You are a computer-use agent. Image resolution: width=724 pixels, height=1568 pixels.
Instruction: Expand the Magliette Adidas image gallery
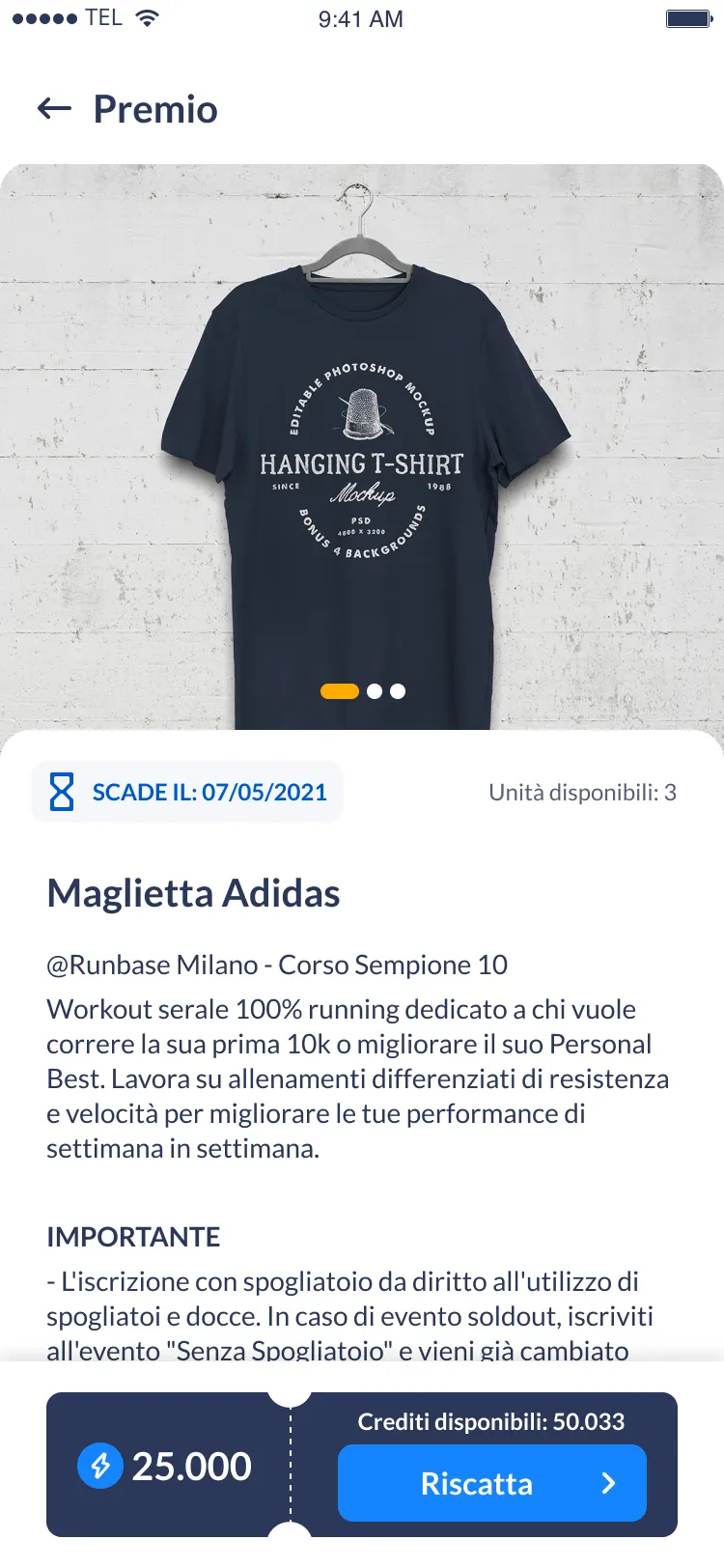pyautogui.click(x=362, y=434)
